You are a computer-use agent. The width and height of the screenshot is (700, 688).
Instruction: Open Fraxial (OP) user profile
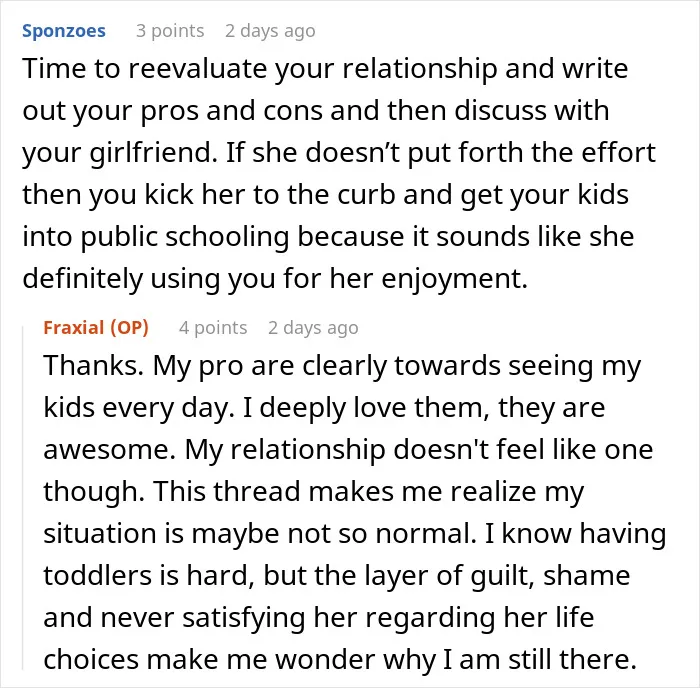click(x=96, y=328)
